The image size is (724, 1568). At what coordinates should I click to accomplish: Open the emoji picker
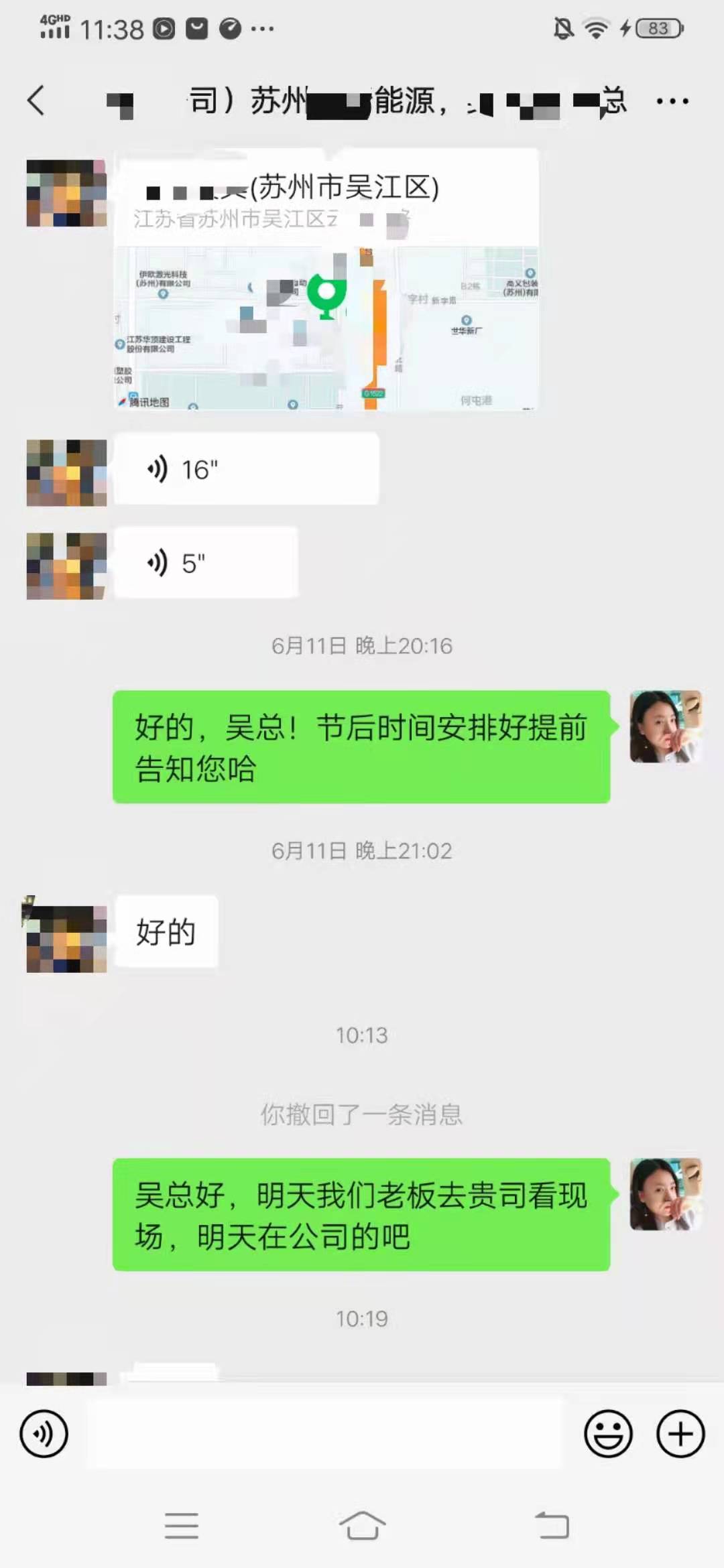coord(608,1434)
